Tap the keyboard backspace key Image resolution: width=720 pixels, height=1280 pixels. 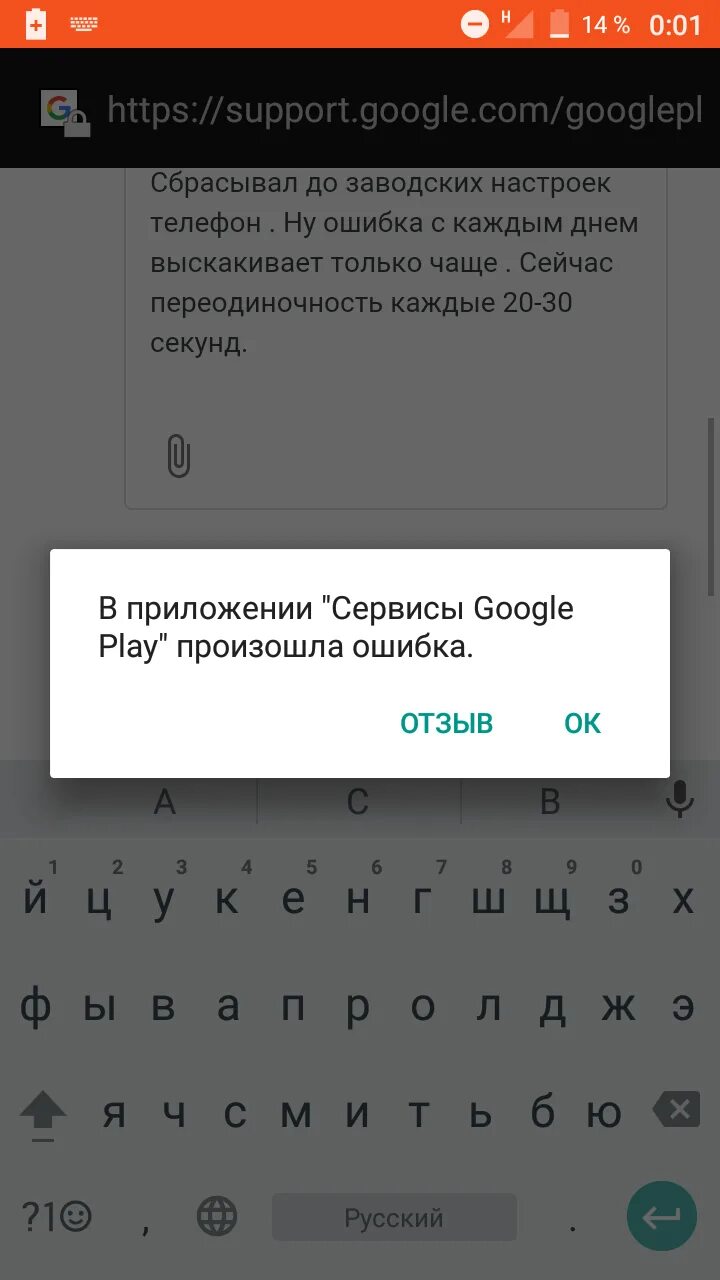point(677,1109)
